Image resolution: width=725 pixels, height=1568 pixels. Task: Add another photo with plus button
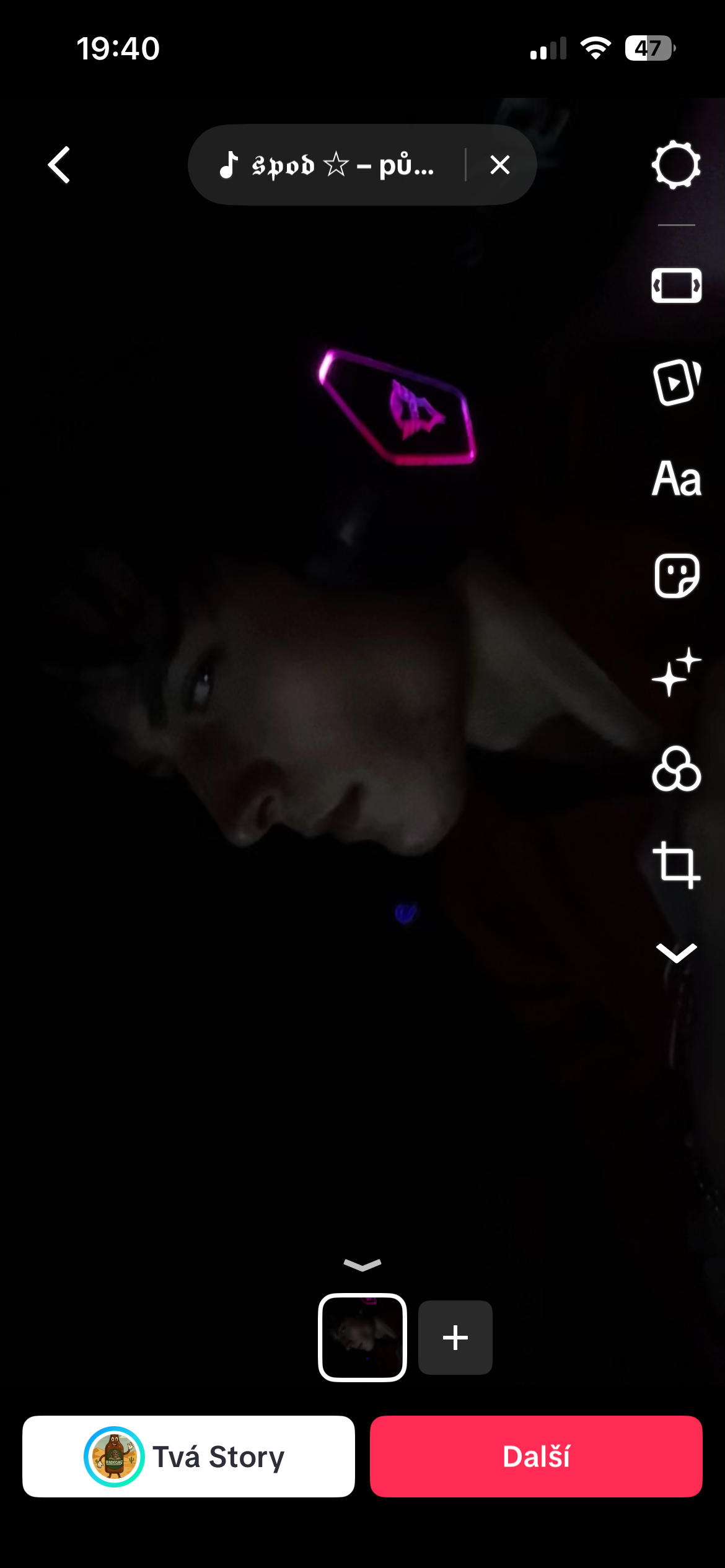(x=455, y=1338)
